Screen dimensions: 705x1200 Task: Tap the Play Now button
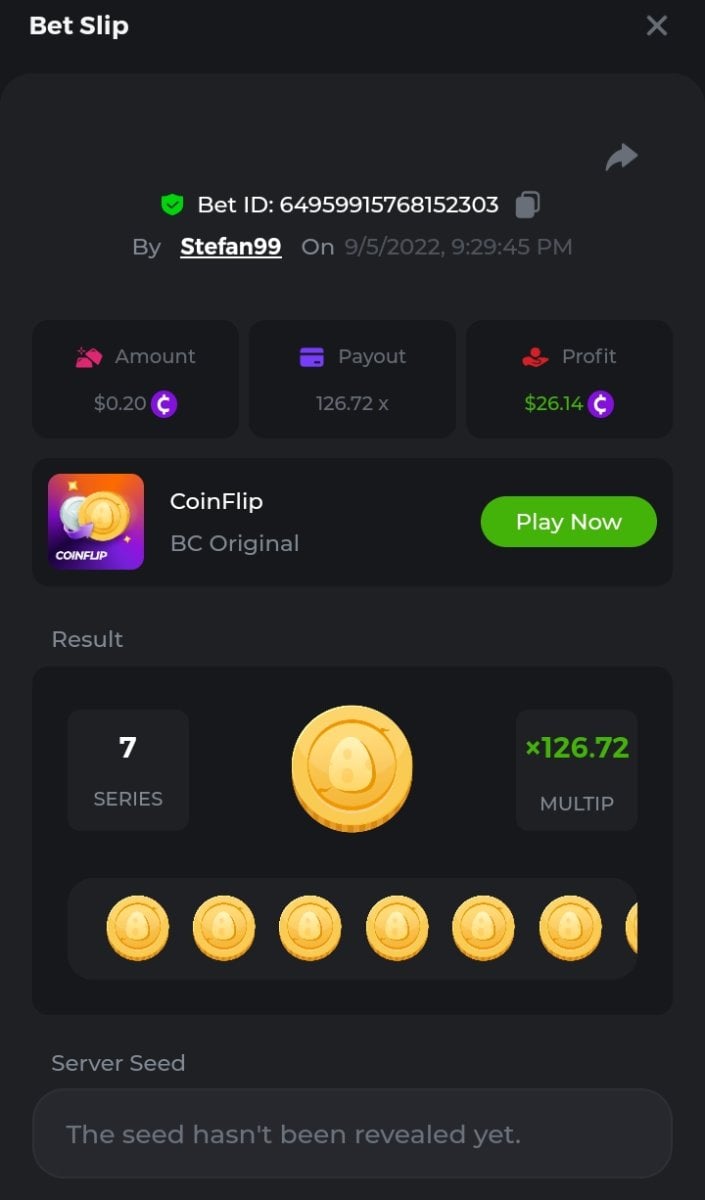point(568,522)
